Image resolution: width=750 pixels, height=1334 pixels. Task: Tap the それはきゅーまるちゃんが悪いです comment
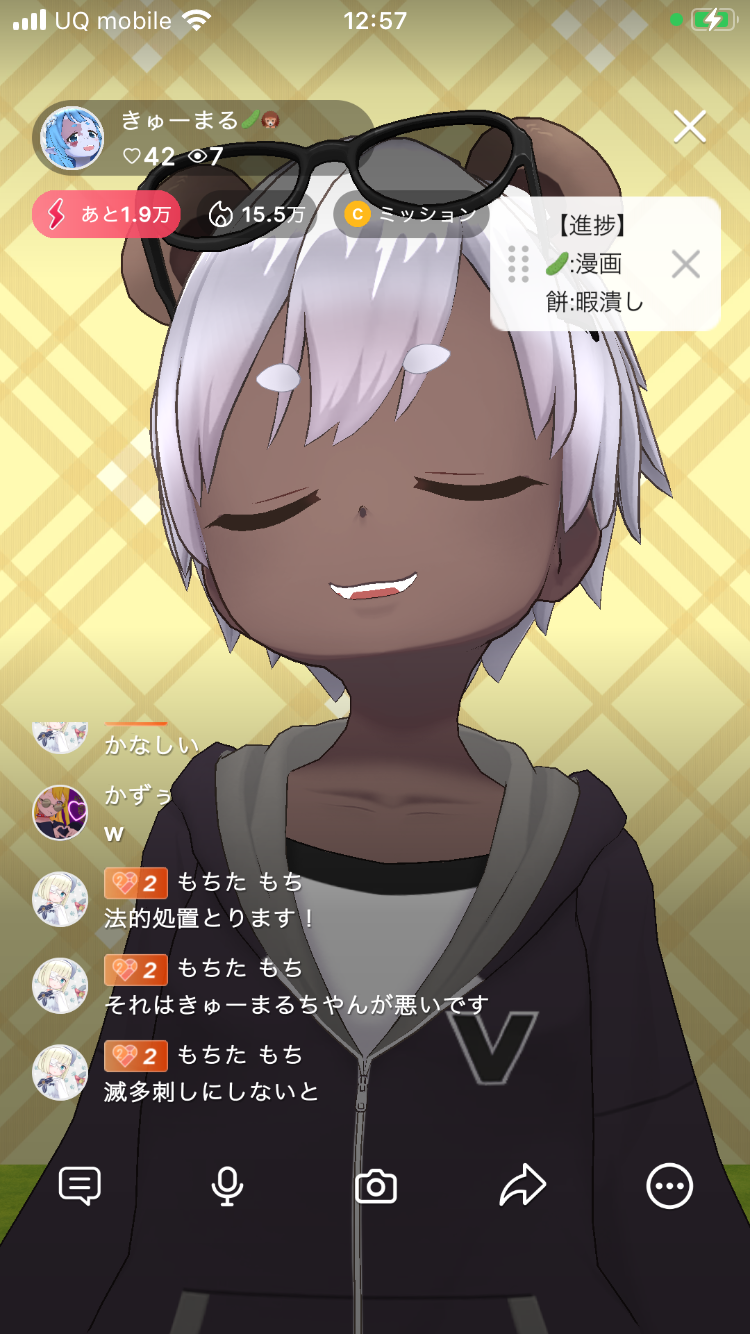coord(296,1003)
